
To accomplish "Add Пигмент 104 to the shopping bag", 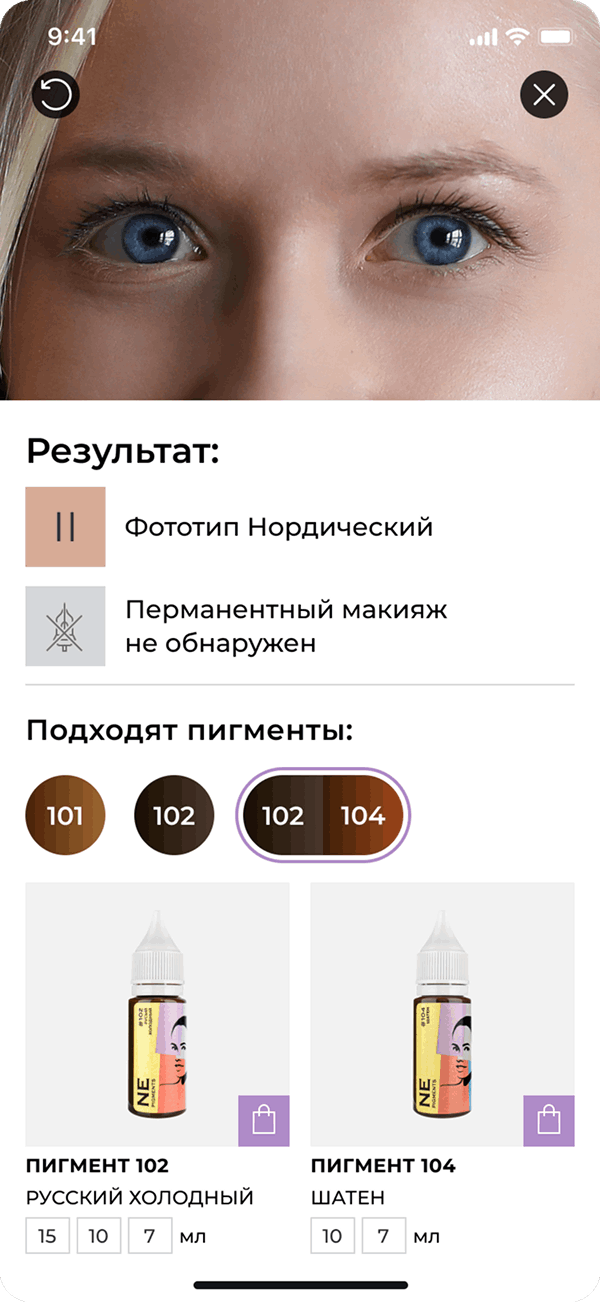I will coord(549,1120).
